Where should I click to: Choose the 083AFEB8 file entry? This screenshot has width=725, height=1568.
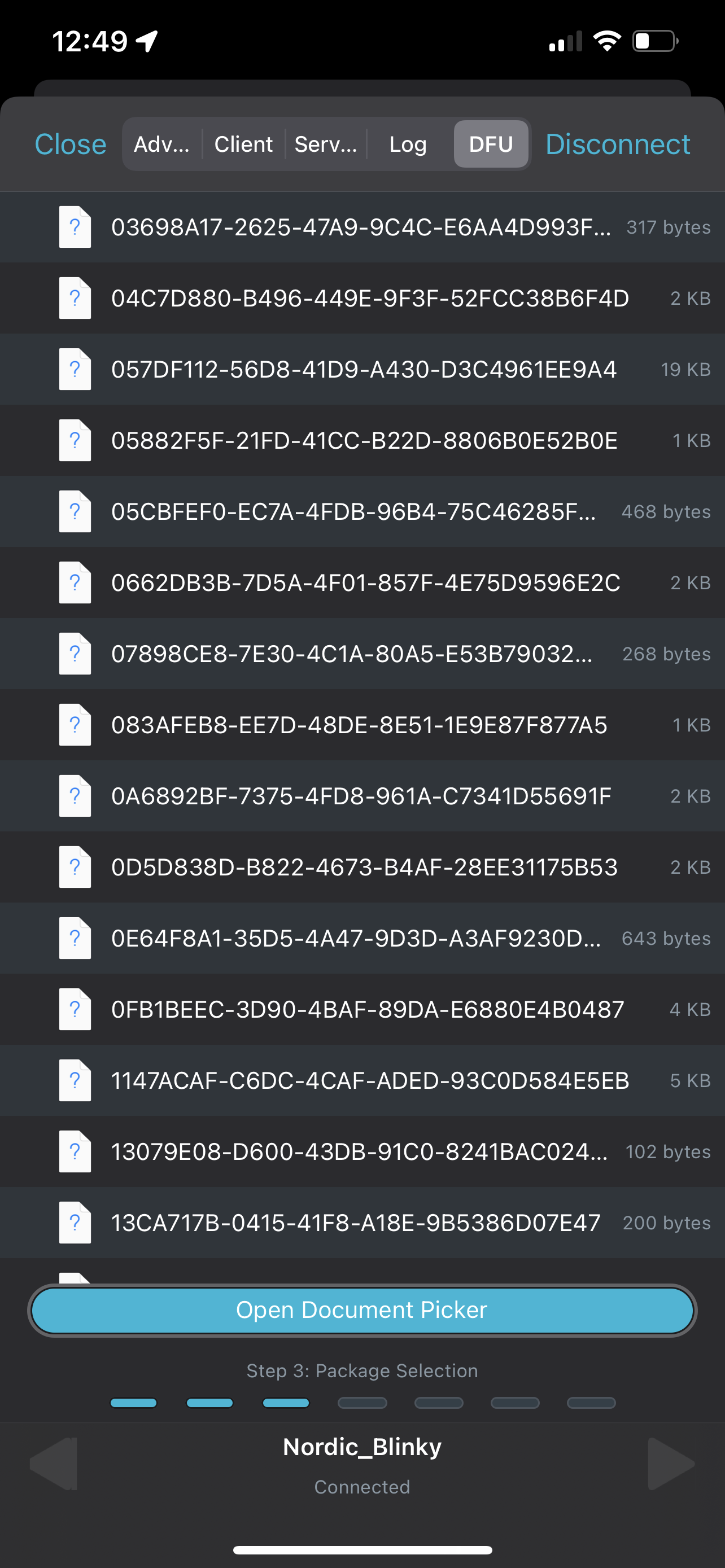(362, 724)
